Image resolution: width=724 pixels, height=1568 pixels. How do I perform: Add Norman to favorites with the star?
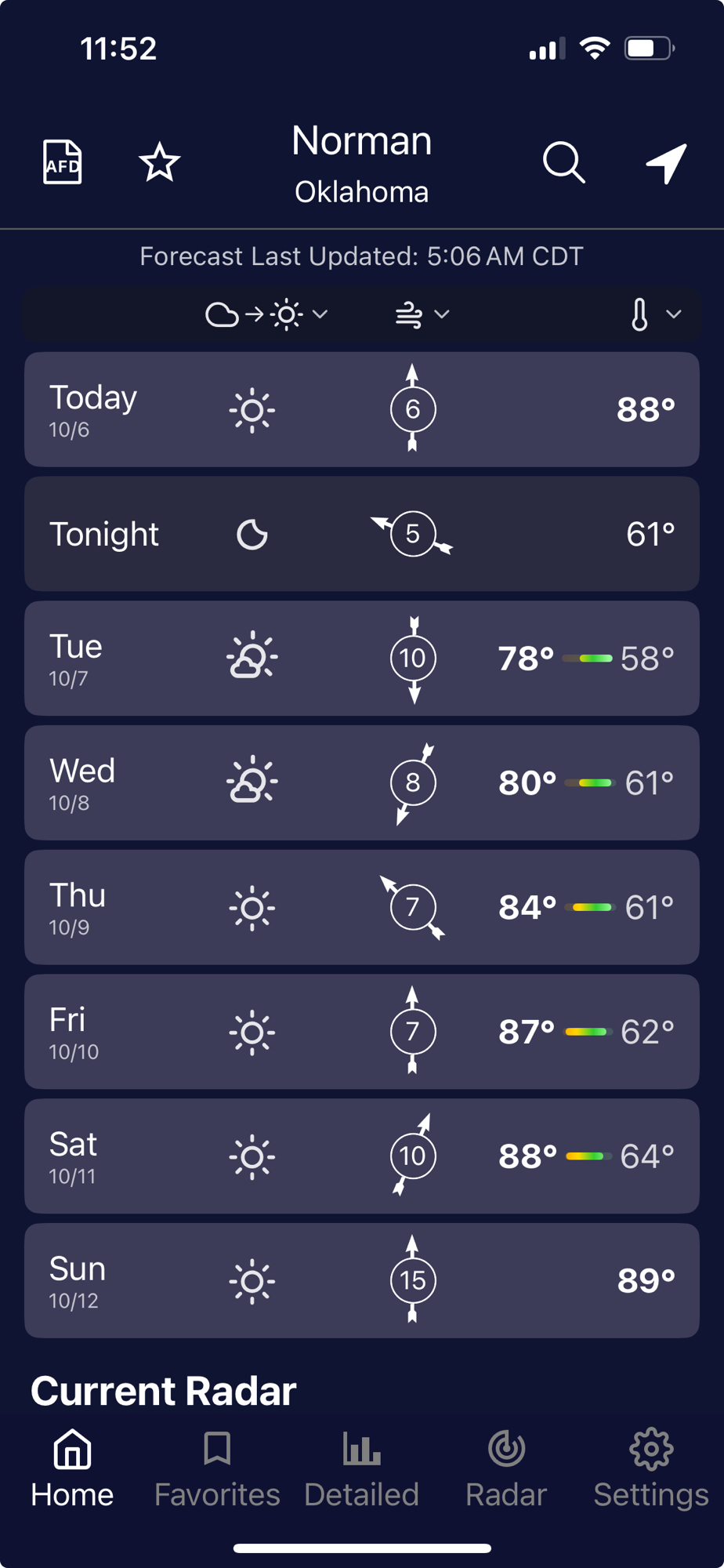tap(160, 162)
